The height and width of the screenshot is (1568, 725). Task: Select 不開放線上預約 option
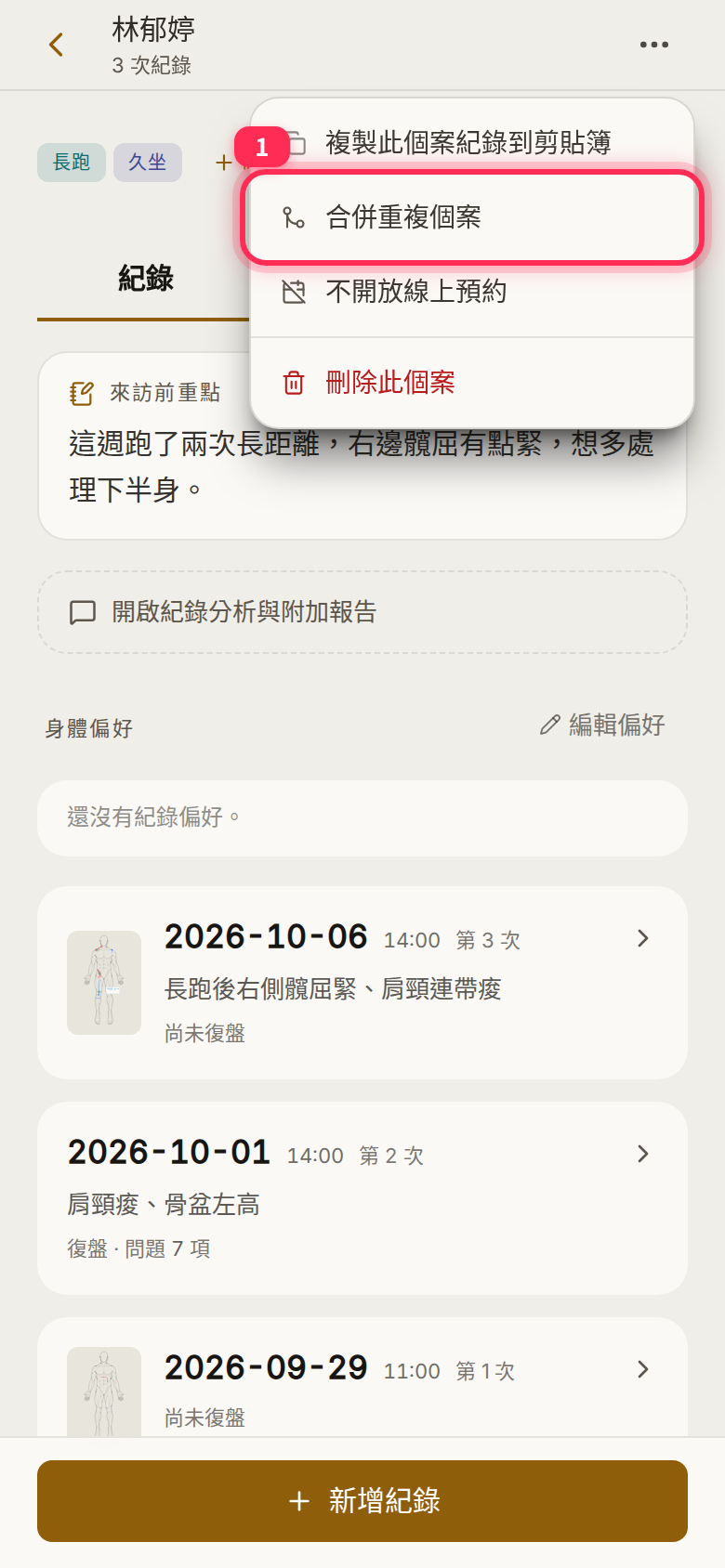472,292
